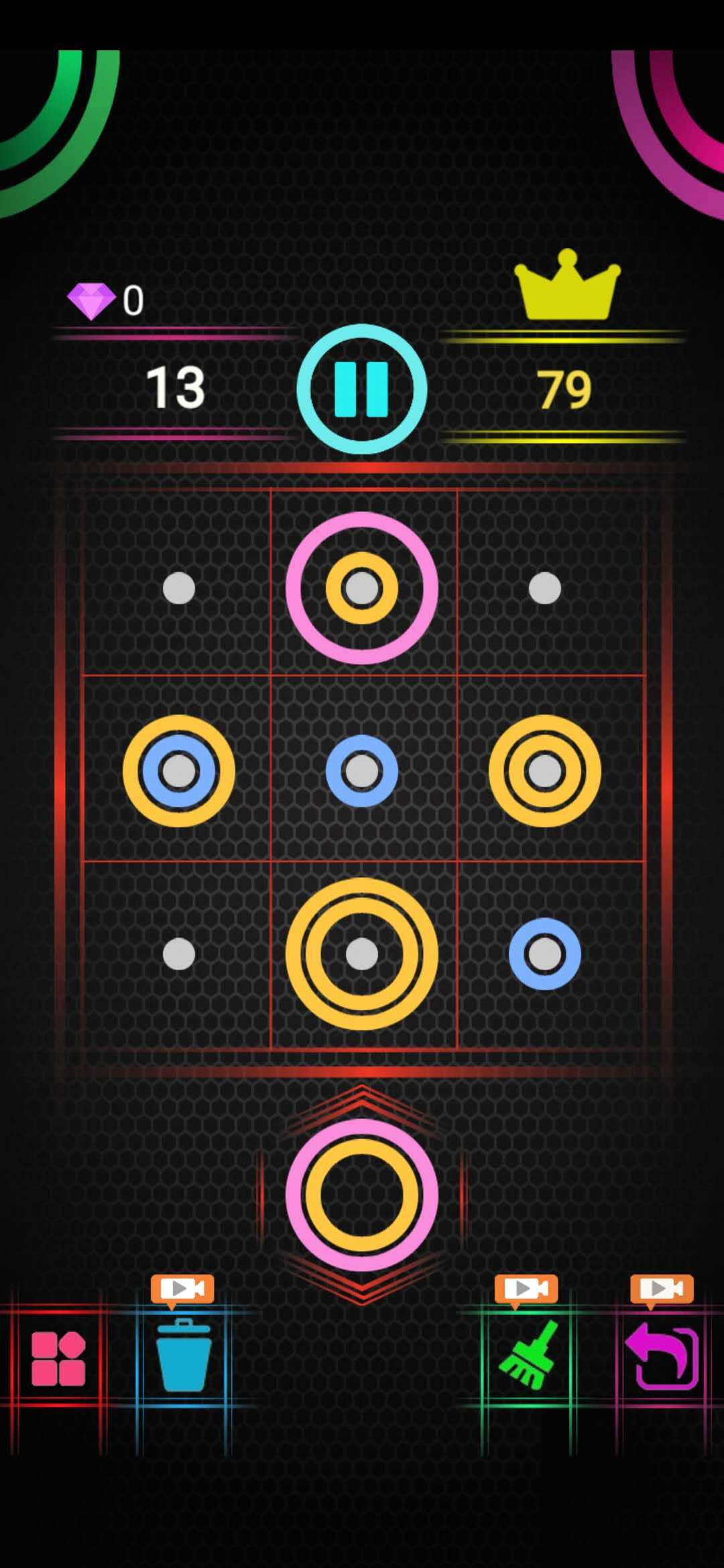Viewport: 724px width, 1568px height.
Task: Open the yellow crown leaderboard
Action: [x=566, y=286]
